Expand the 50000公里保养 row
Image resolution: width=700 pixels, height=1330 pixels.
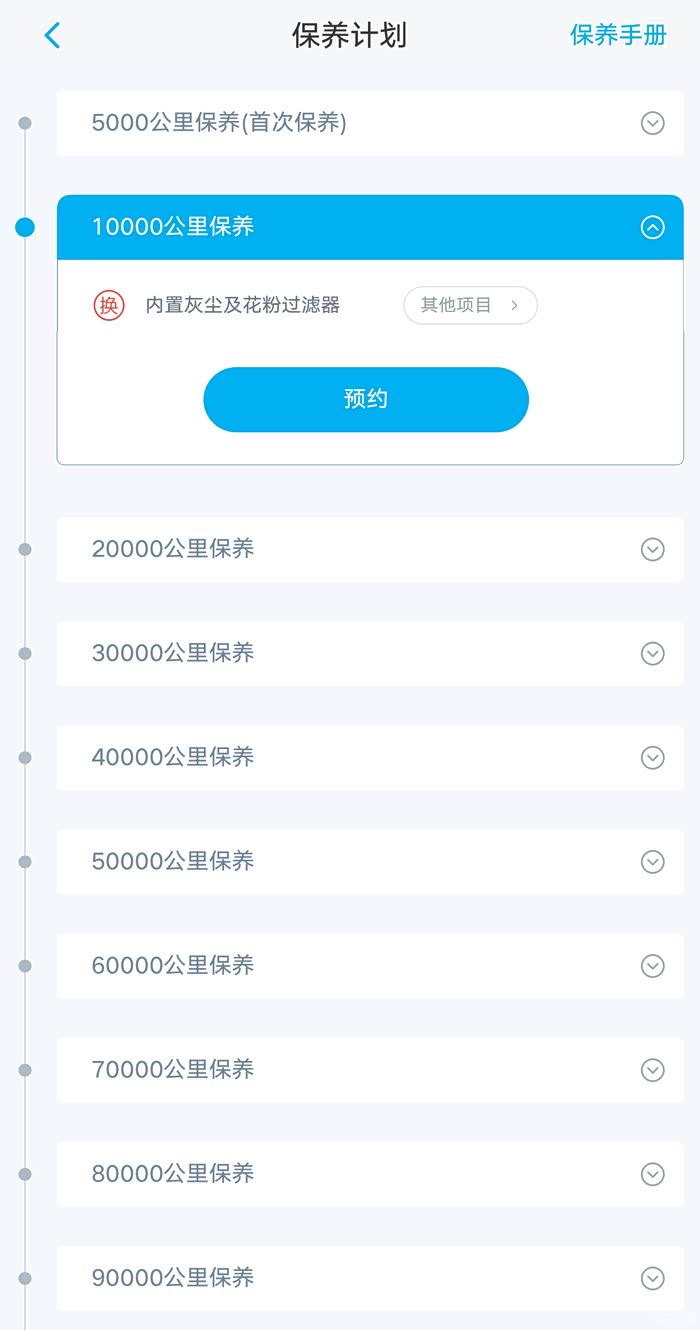click(x=370, y=861)
